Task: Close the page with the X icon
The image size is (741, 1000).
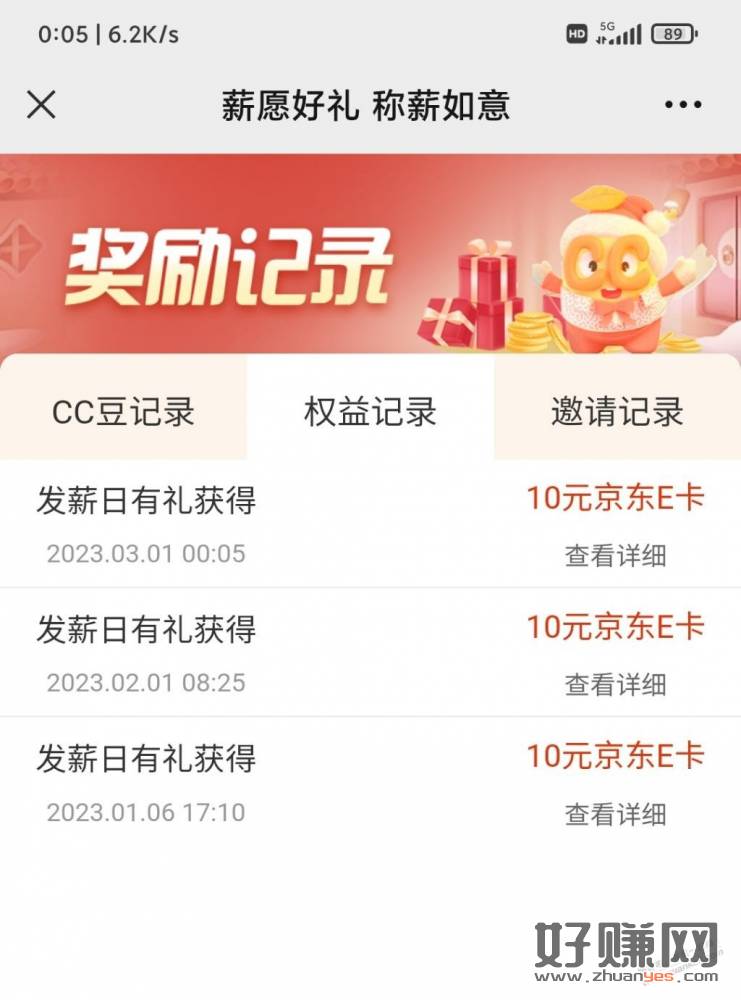Action: click(x=41, y=104)
